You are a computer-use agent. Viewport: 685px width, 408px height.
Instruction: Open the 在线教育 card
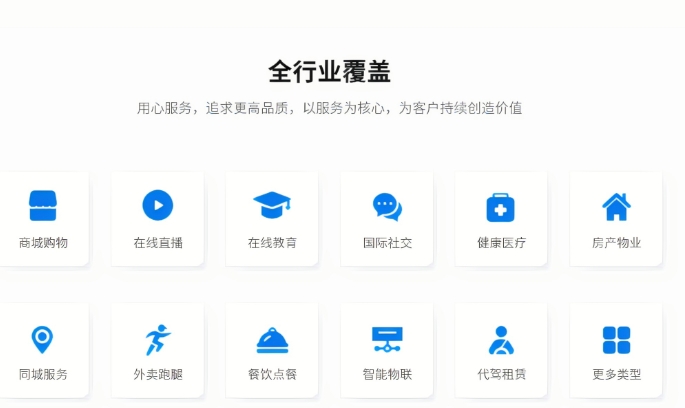[272, 219]
